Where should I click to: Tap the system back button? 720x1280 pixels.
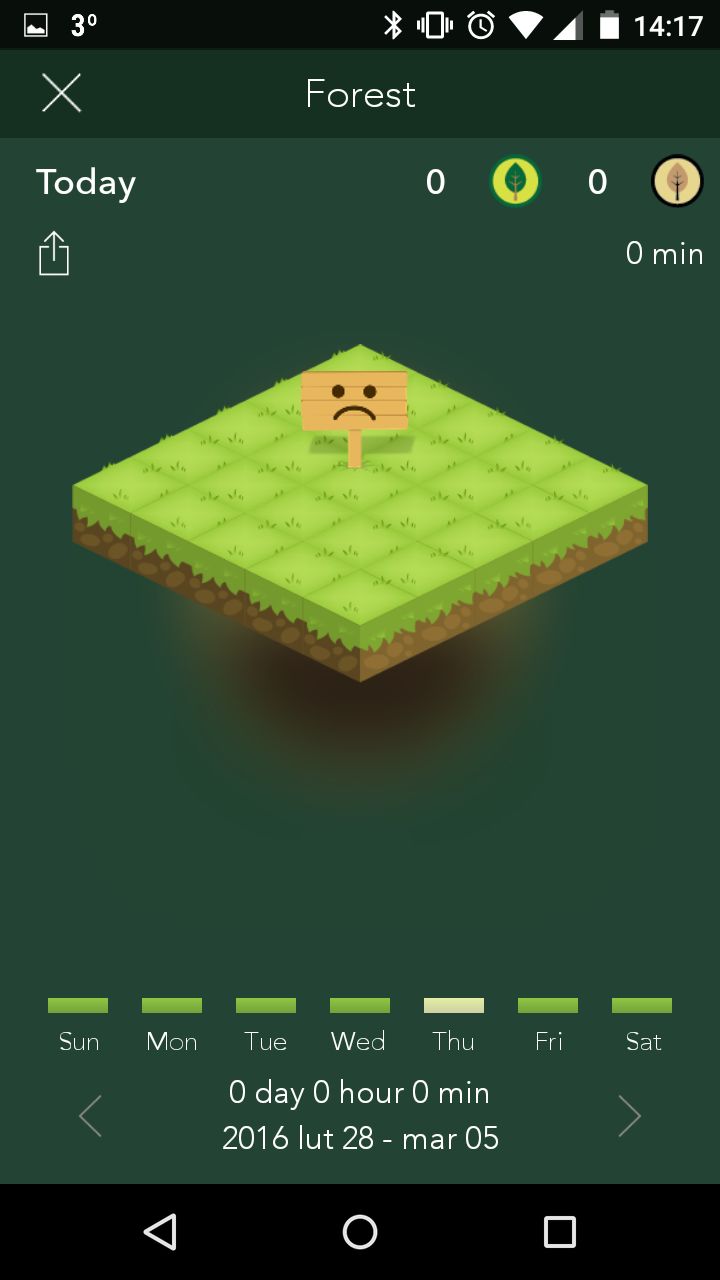pyautogui.click(x=160, y=1232)
